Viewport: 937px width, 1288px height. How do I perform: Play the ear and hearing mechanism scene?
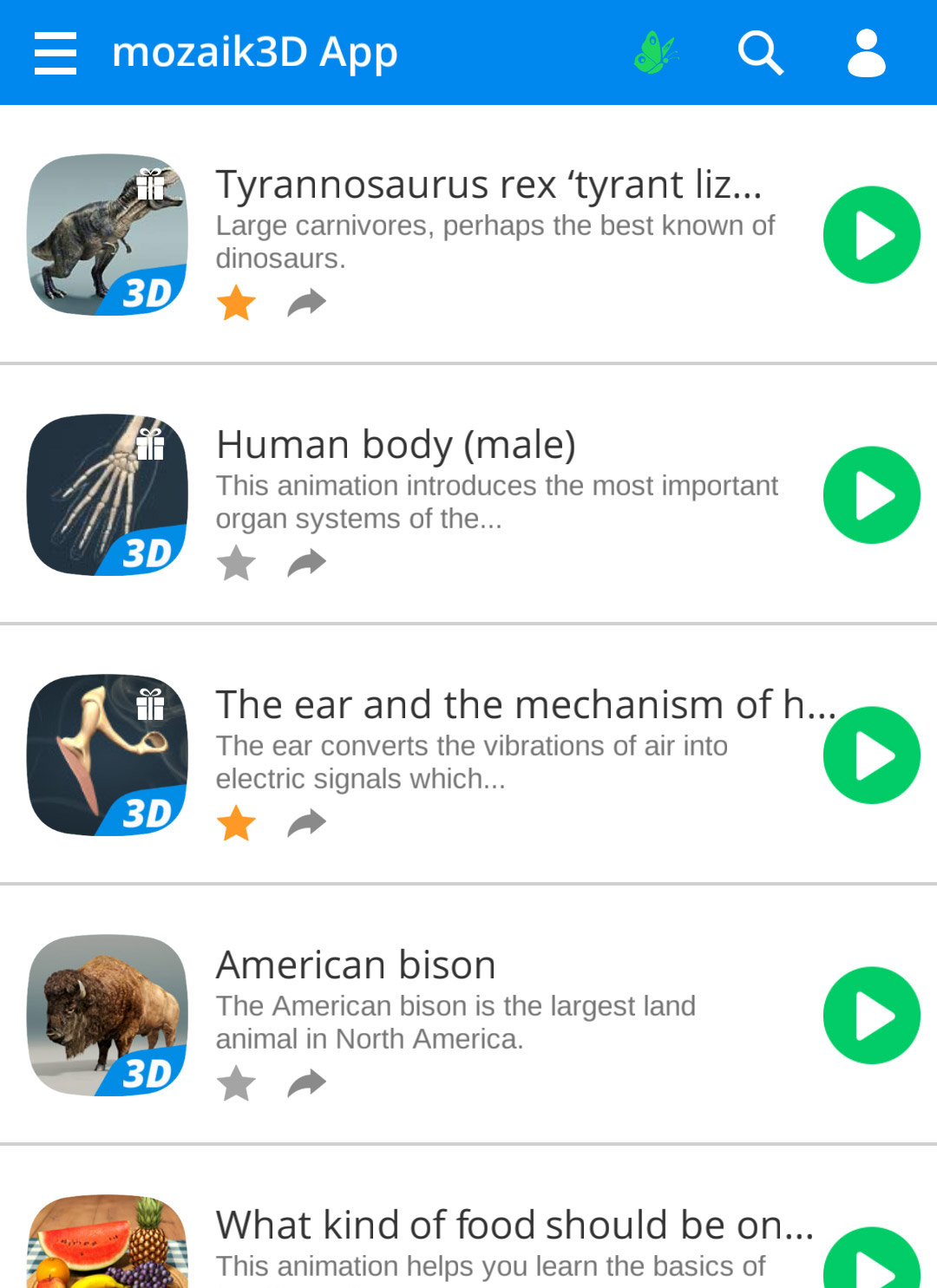pyautogui.click(x=871, y=755)
